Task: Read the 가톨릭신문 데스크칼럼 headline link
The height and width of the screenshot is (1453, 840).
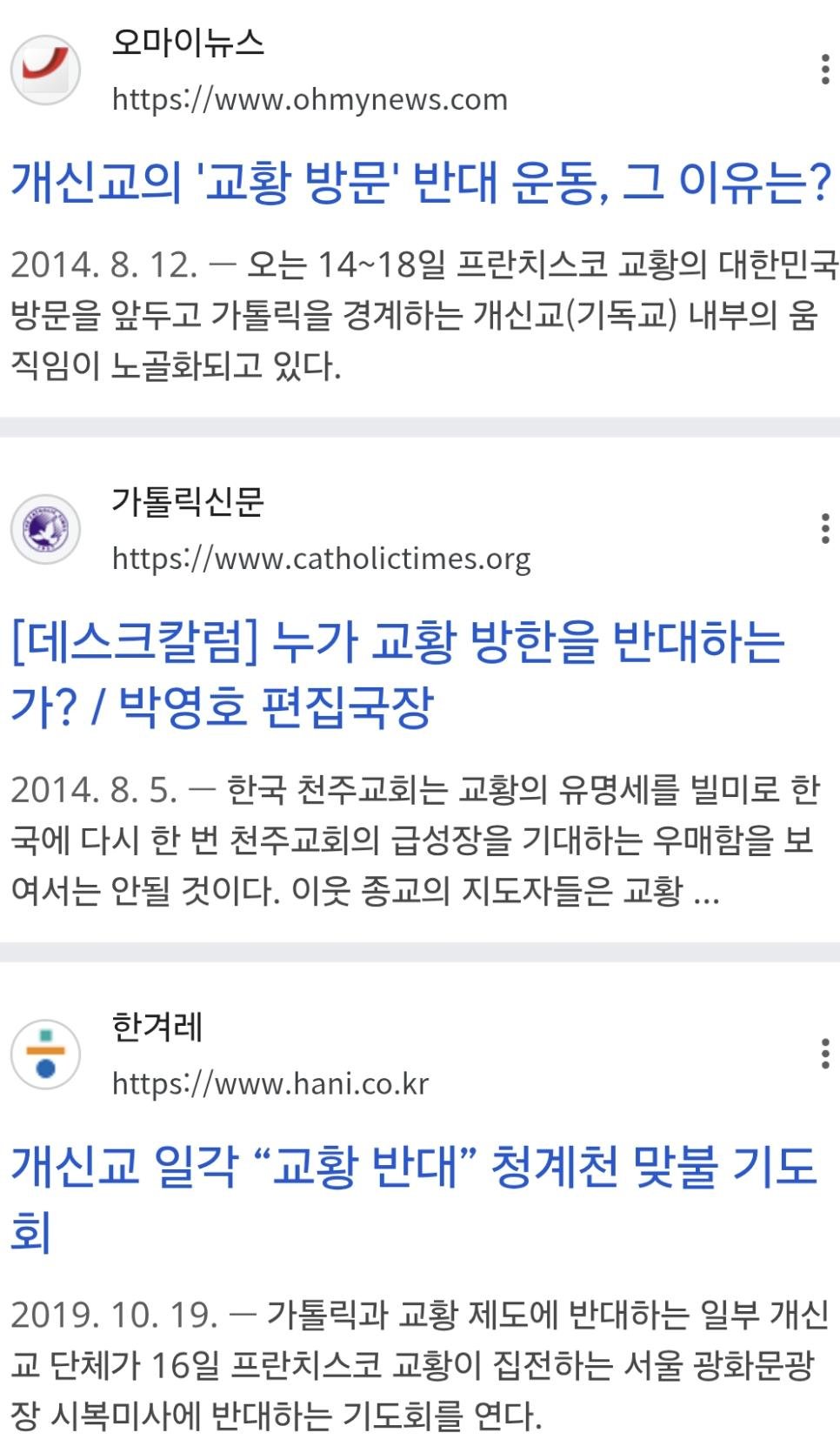Action: [x=397, y=673]
